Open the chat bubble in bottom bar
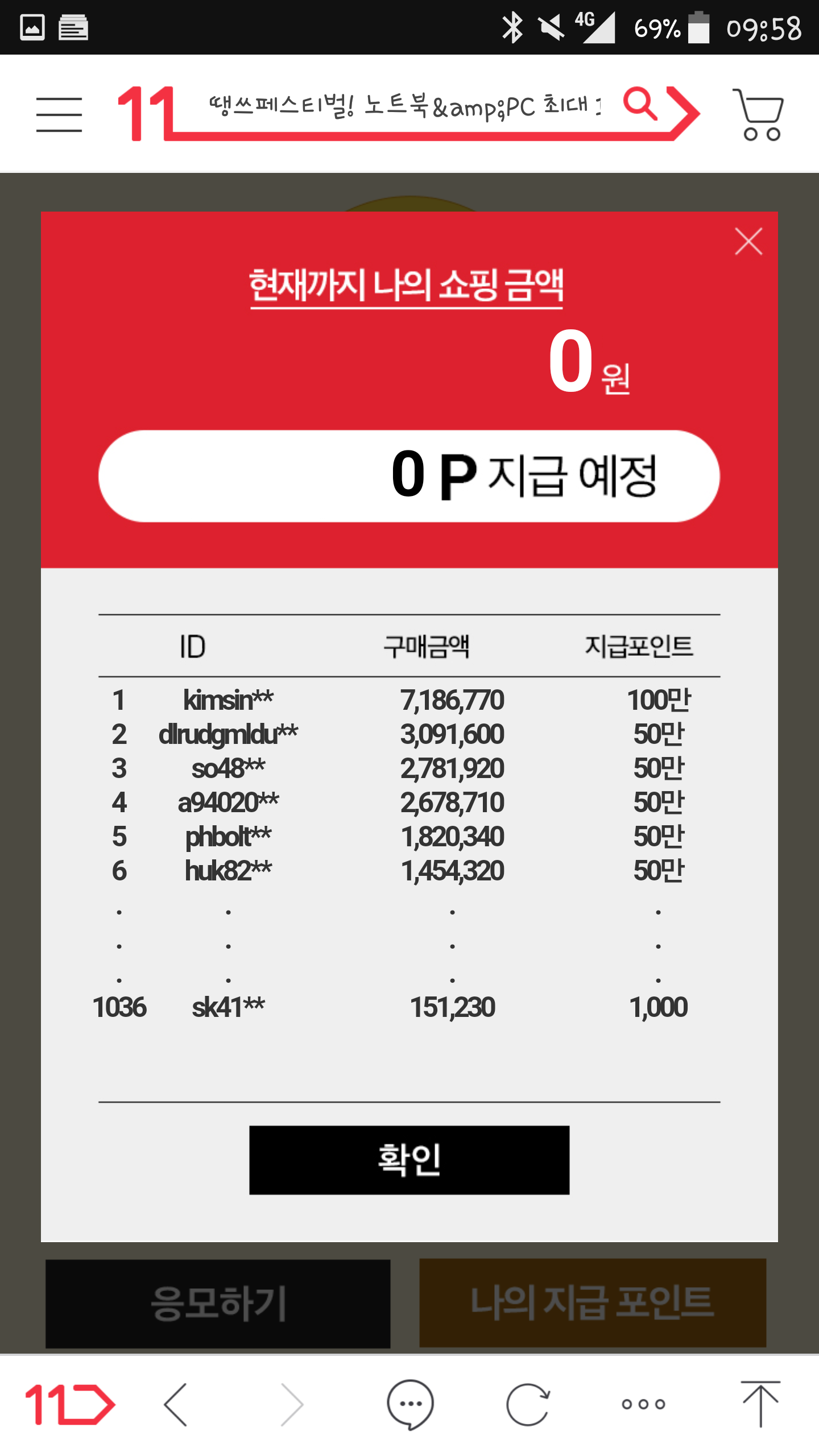This screenshot has height=1456, width=819. [410, 1404]
